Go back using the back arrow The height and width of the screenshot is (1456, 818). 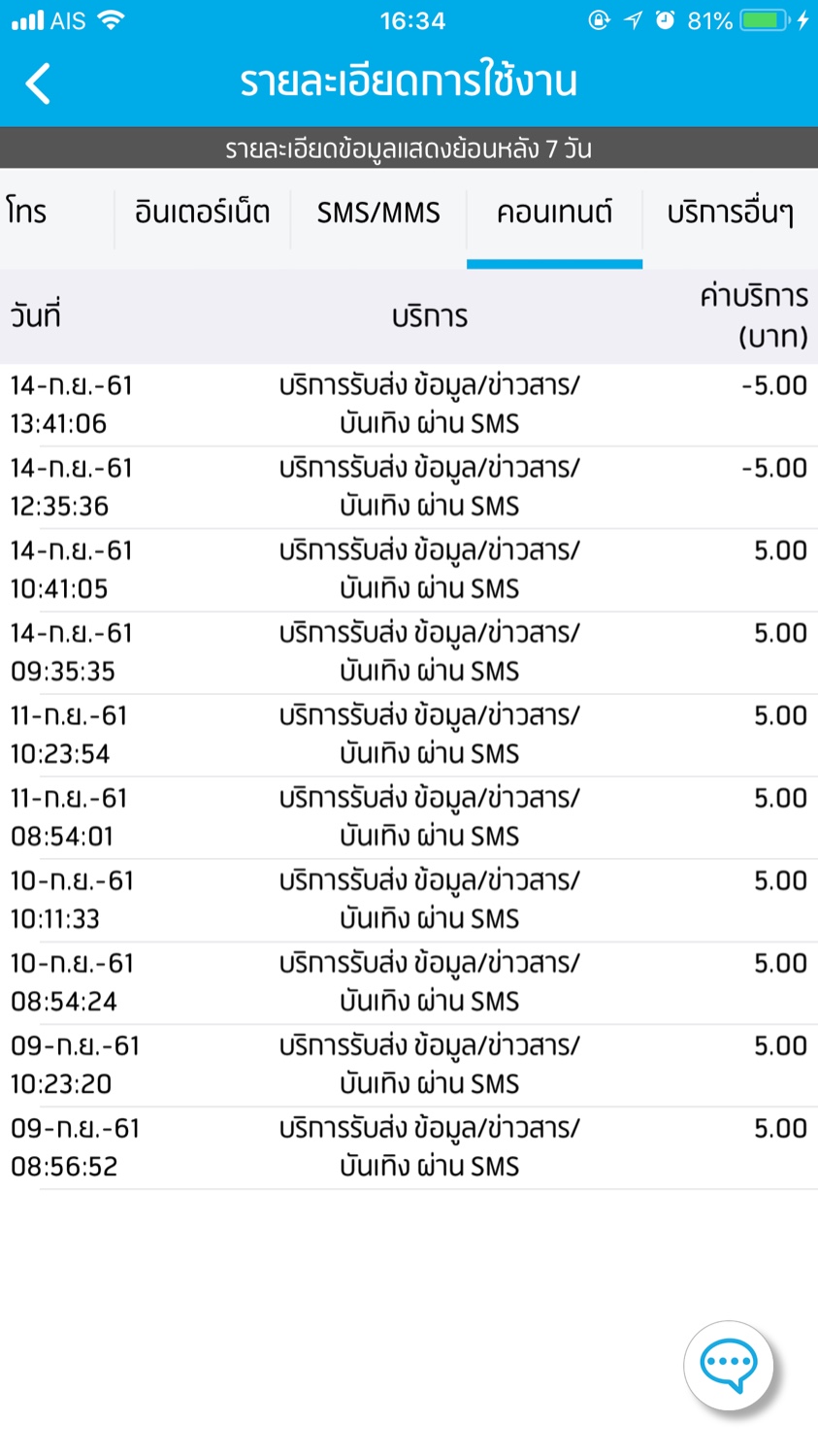[38, 83]
